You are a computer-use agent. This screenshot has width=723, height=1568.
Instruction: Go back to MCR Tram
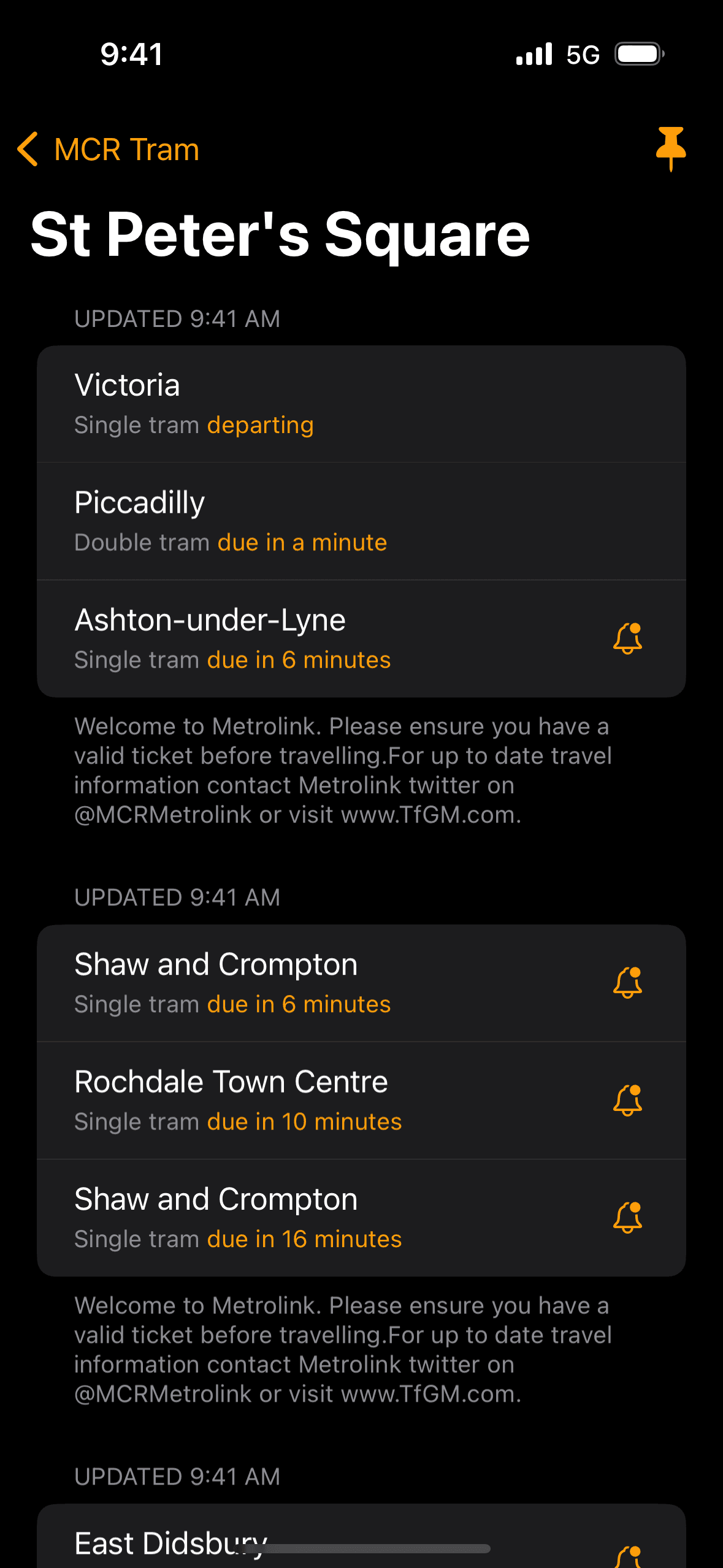109,149
